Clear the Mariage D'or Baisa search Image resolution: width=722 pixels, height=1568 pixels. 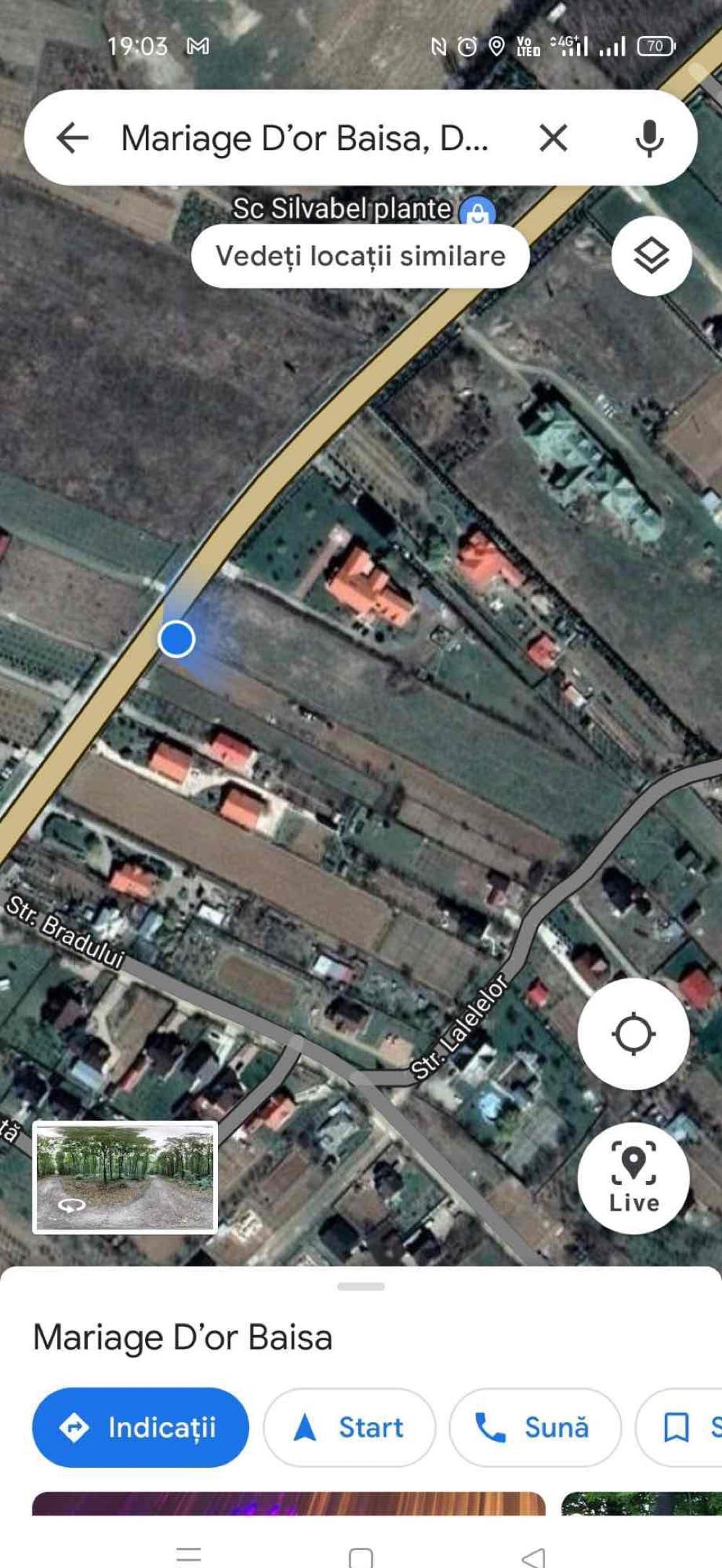(553, 137)
